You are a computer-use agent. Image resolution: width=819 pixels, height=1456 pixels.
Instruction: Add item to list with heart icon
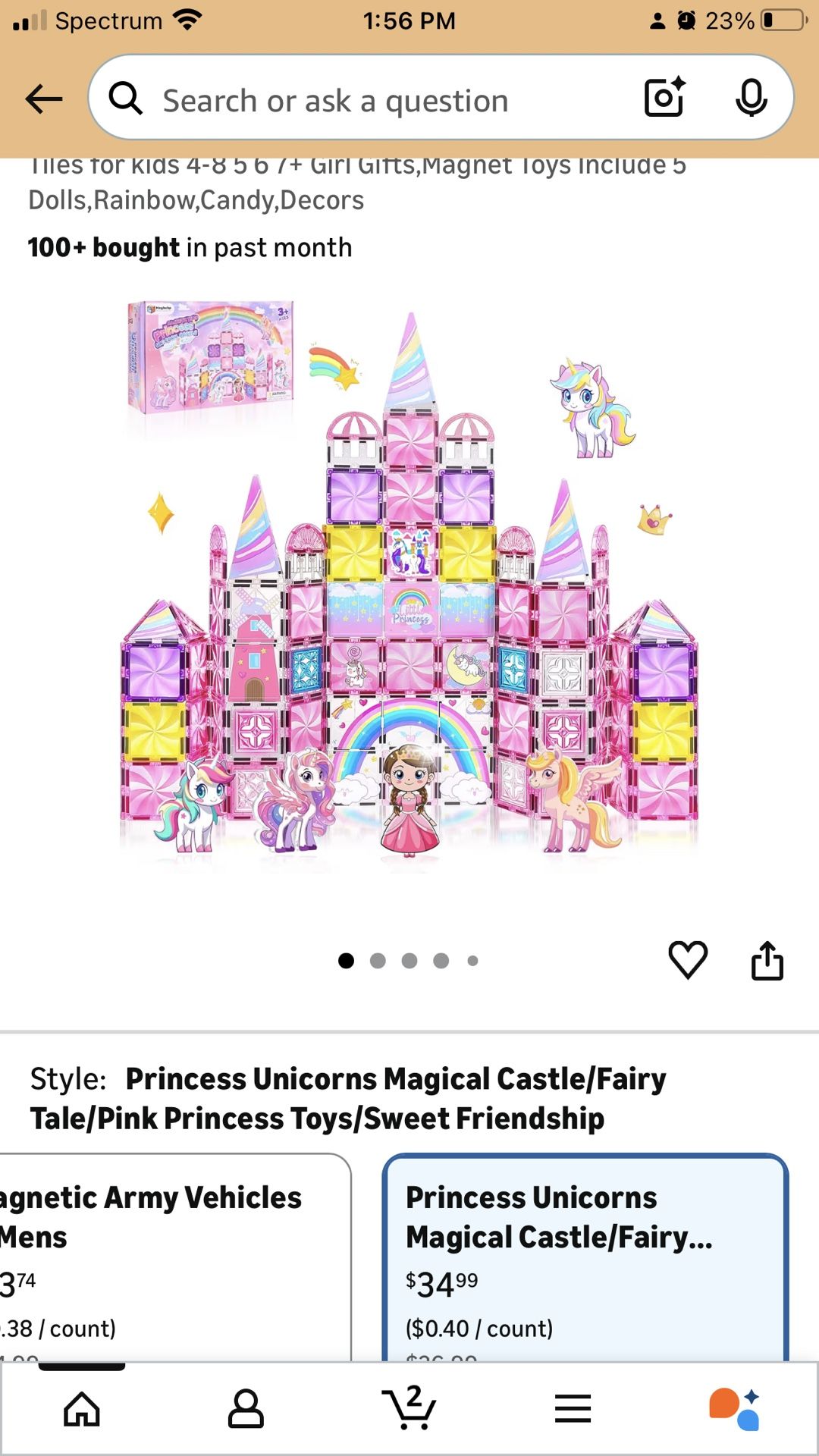(687, 960)
